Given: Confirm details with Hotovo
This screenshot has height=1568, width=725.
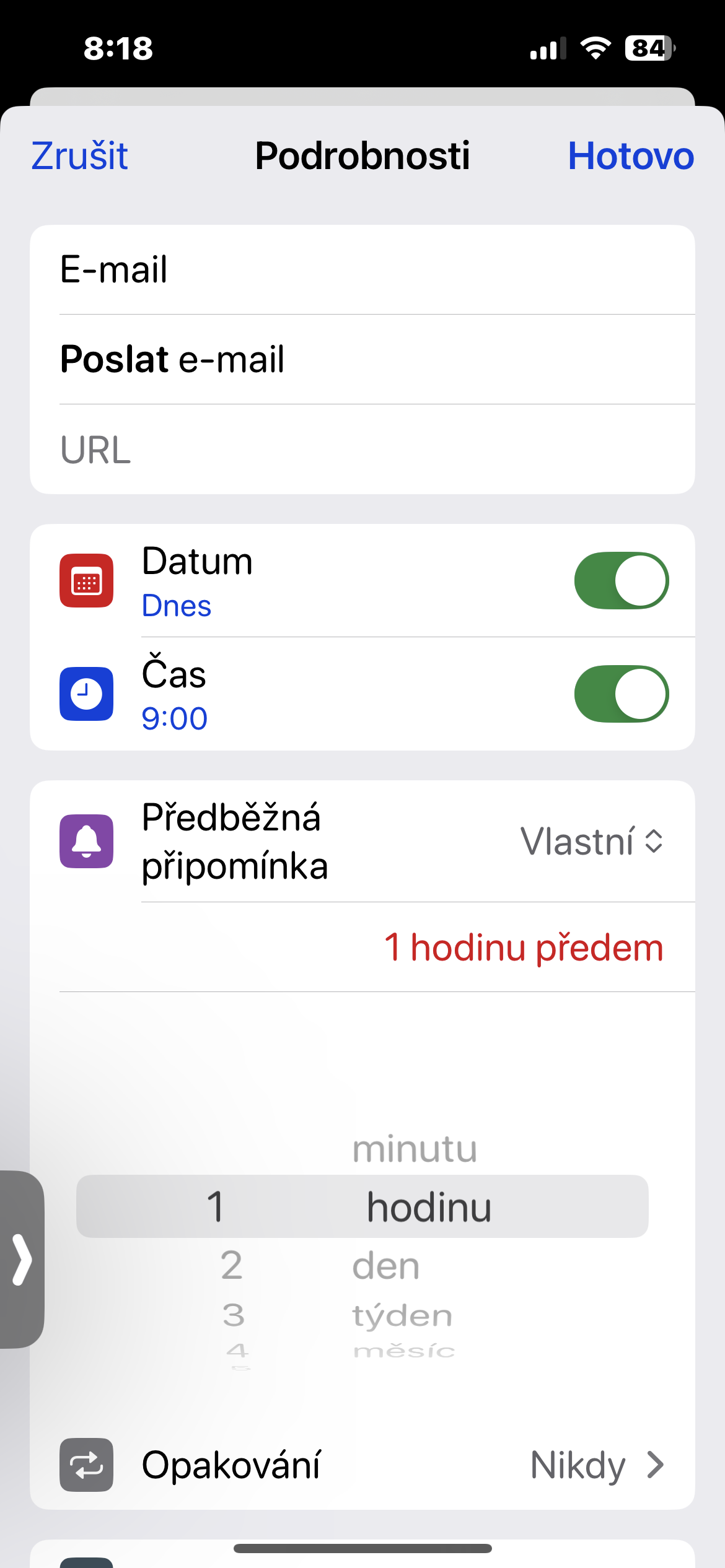Looking at the screenshot, I should click(630, 155).
